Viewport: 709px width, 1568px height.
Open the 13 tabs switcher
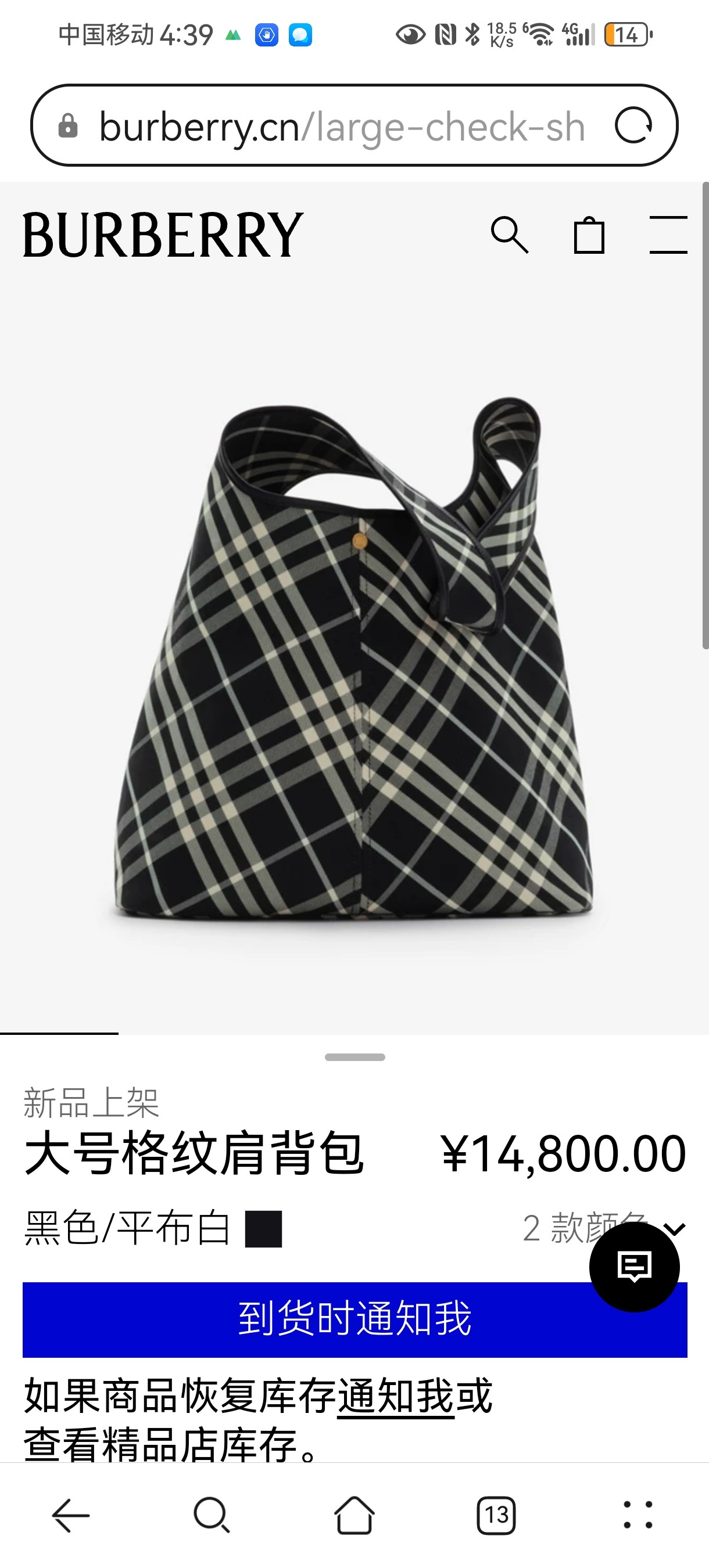click(496, 1515)
